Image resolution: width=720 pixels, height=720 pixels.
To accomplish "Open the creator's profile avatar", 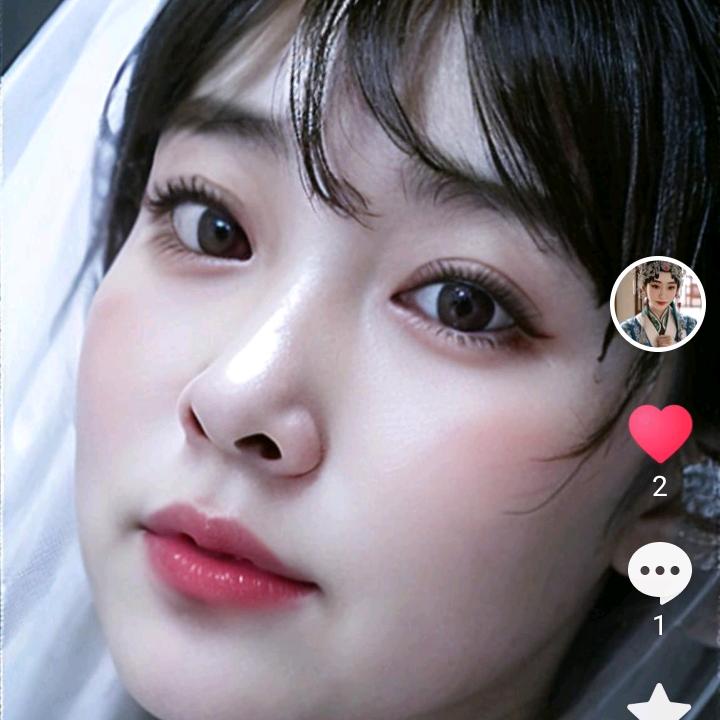I will [658, 304].
